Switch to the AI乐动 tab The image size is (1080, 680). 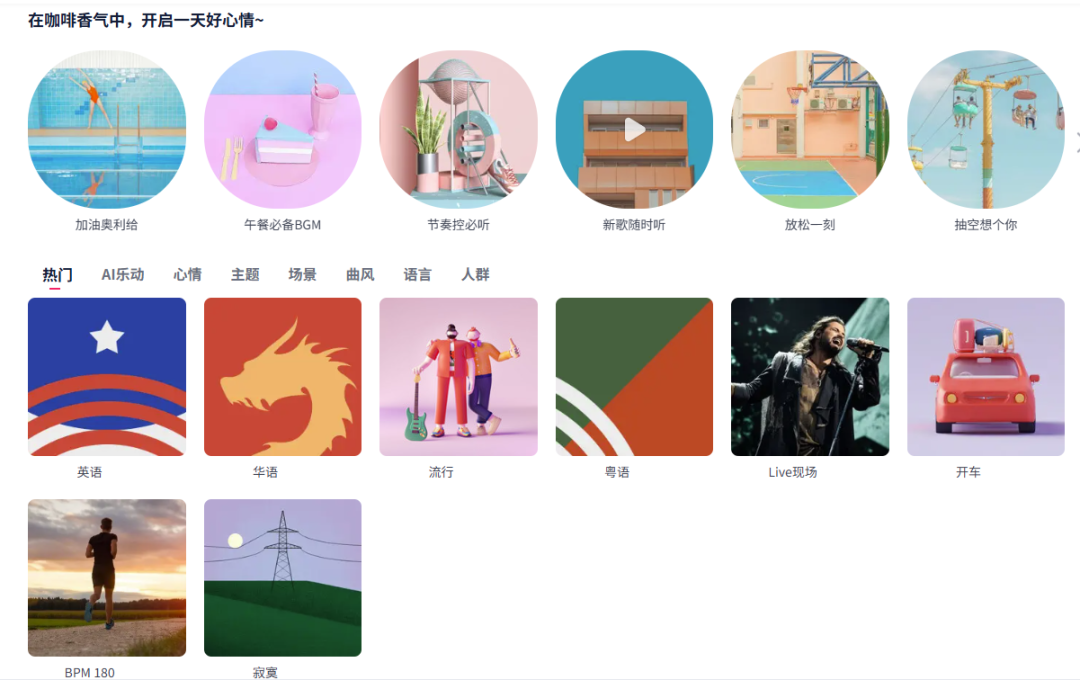123,274
